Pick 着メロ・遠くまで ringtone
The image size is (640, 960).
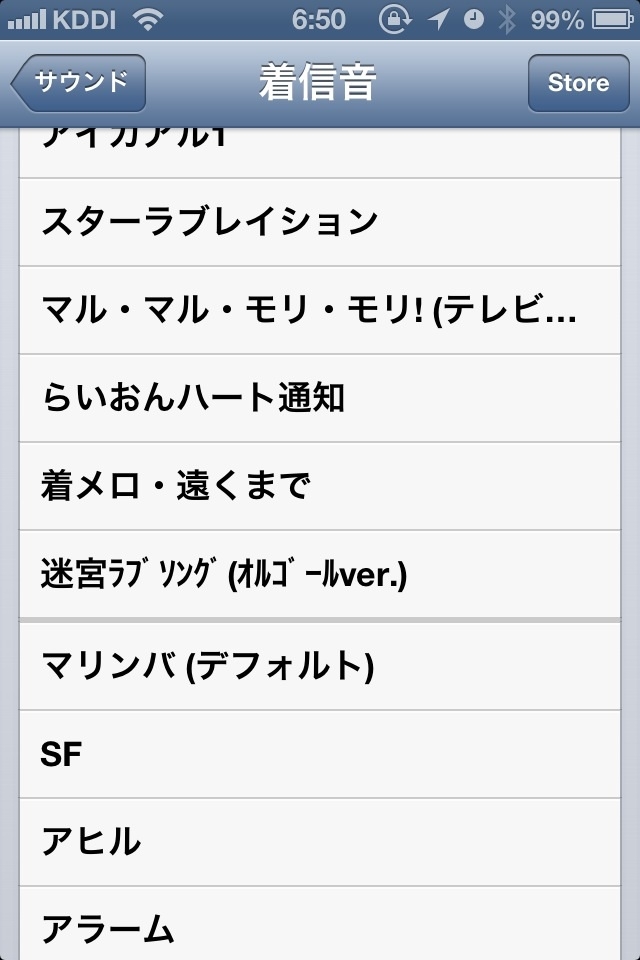pyautogui.click(x=320, y=486)
